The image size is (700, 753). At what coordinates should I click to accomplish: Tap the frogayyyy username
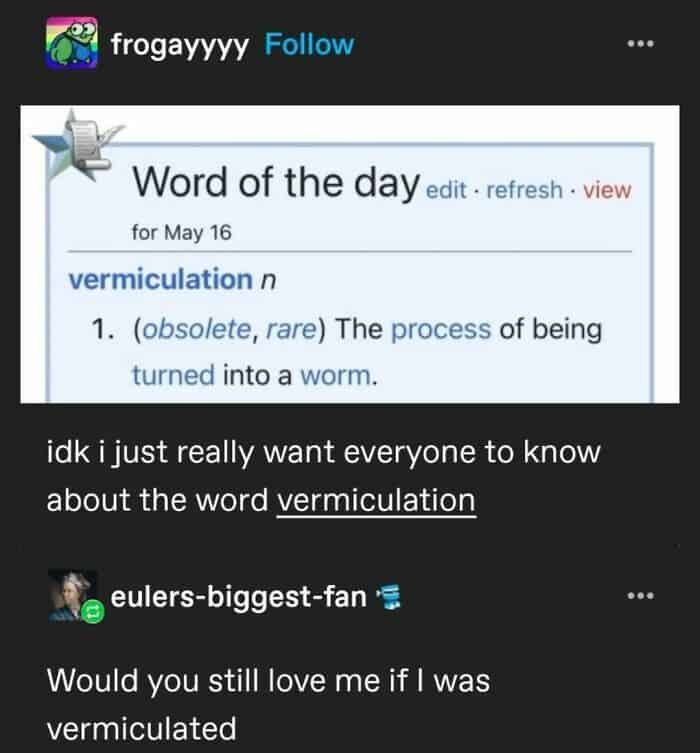point(179,45)
